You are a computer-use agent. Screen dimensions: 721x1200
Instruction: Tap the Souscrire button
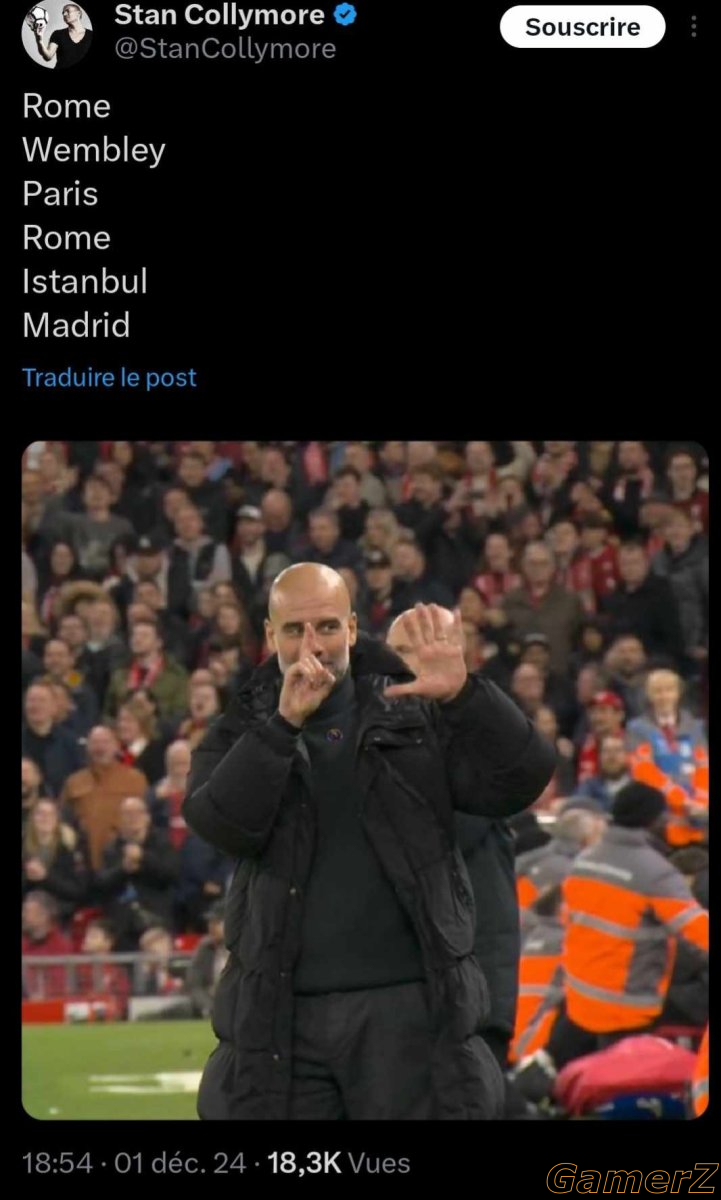coord(582,27)
